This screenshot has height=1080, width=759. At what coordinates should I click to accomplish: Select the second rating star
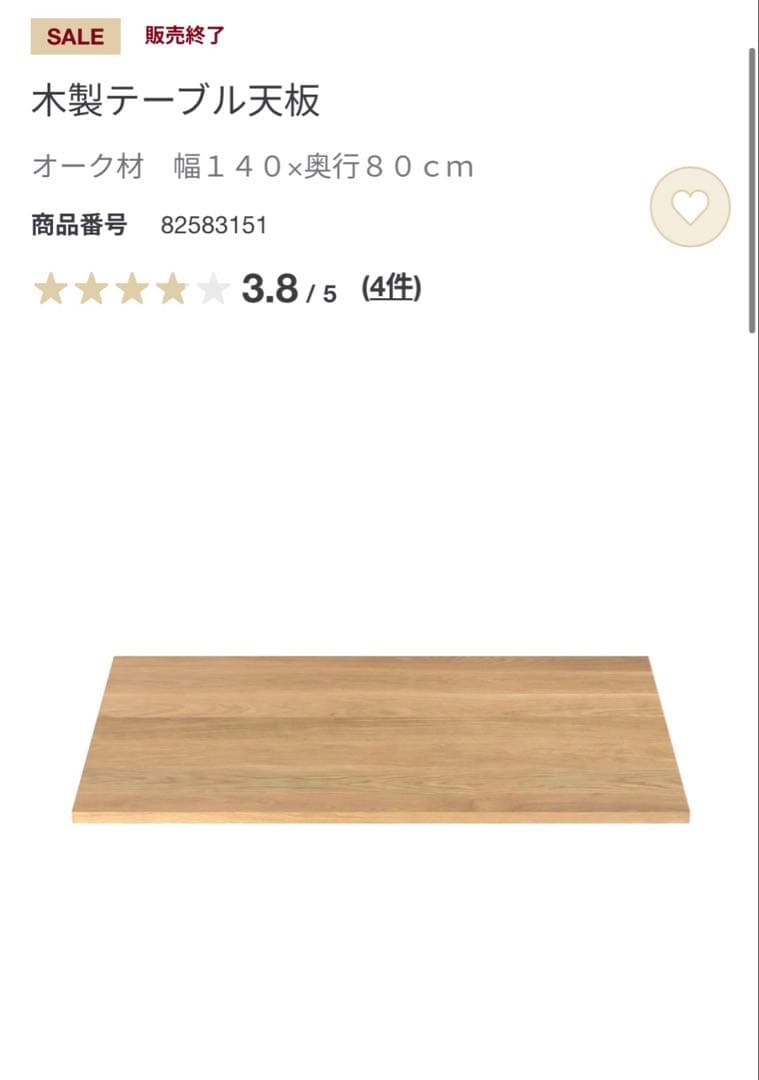(92, 291)
